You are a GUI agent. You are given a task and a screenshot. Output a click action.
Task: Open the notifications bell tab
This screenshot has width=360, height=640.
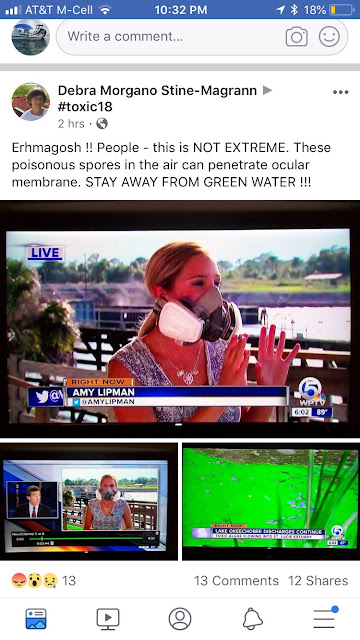[x=252, y=619]
